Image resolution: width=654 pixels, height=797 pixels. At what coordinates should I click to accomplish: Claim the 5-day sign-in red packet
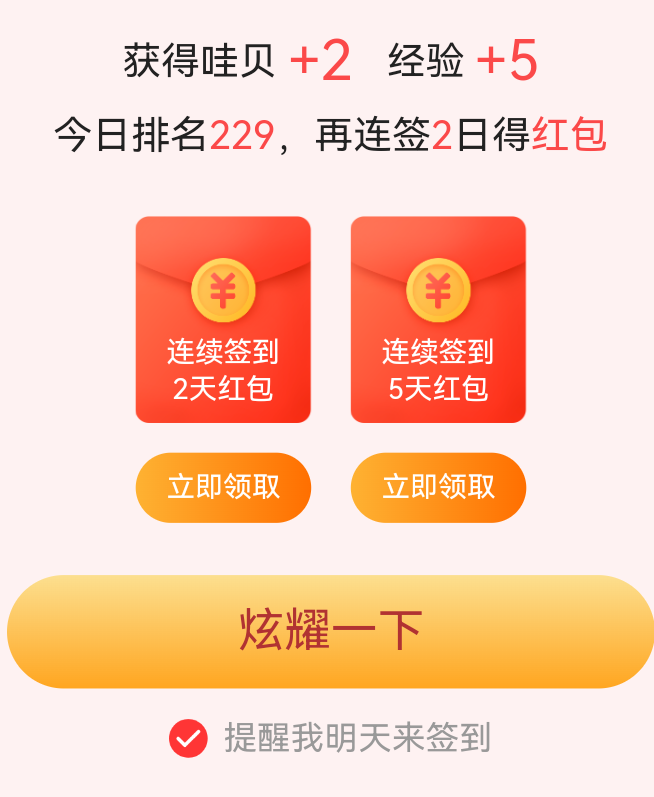[438, 487]
